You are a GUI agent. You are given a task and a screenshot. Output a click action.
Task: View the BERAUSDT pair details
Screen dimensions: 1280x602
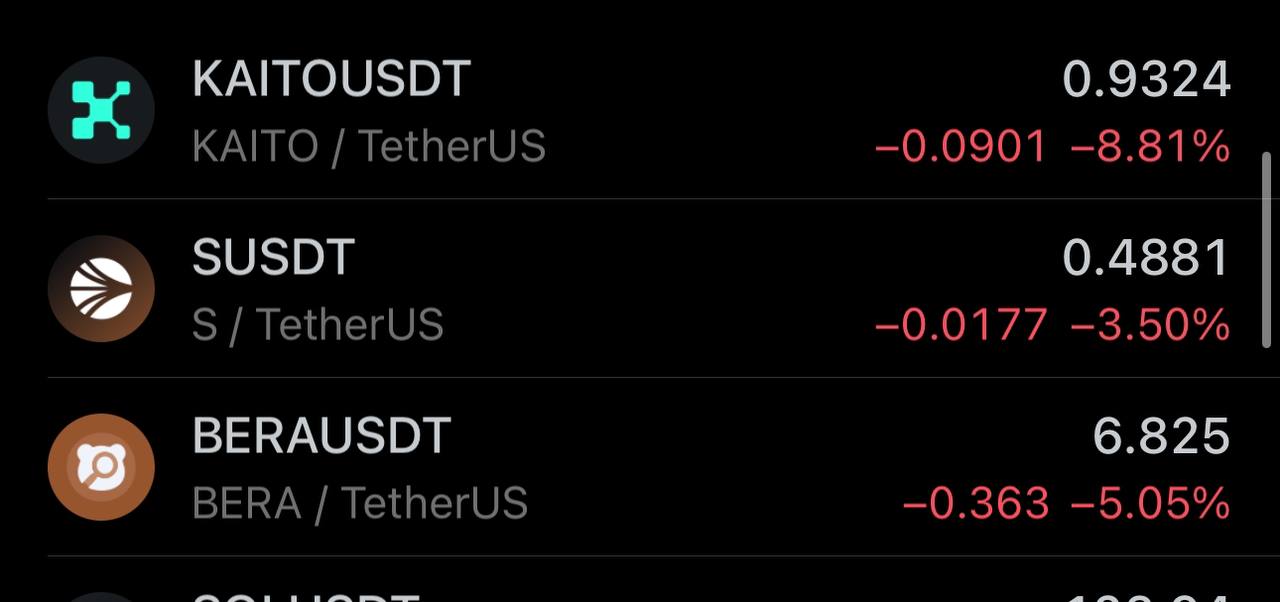point(321,437)
